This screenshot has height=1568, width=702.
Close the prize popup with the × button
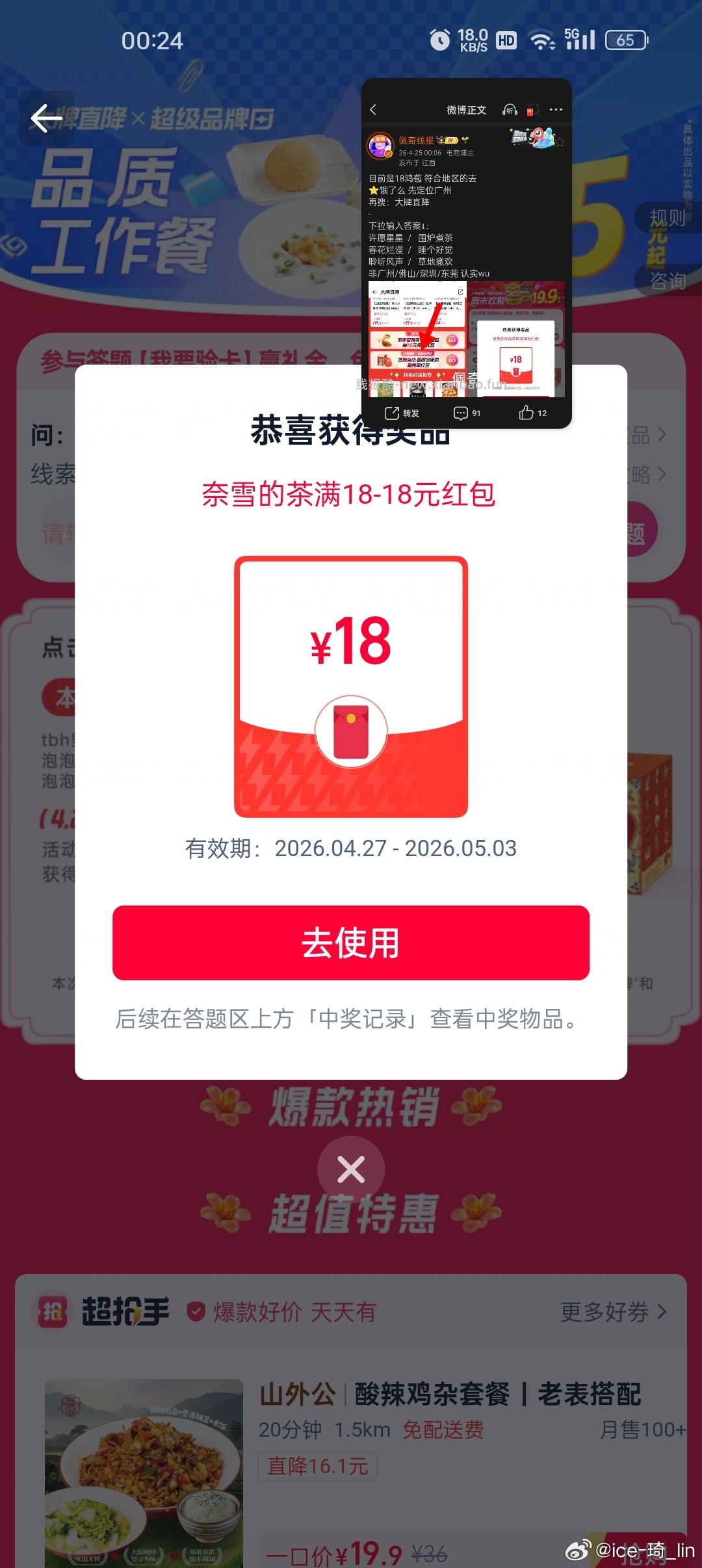coord(351,1168)
